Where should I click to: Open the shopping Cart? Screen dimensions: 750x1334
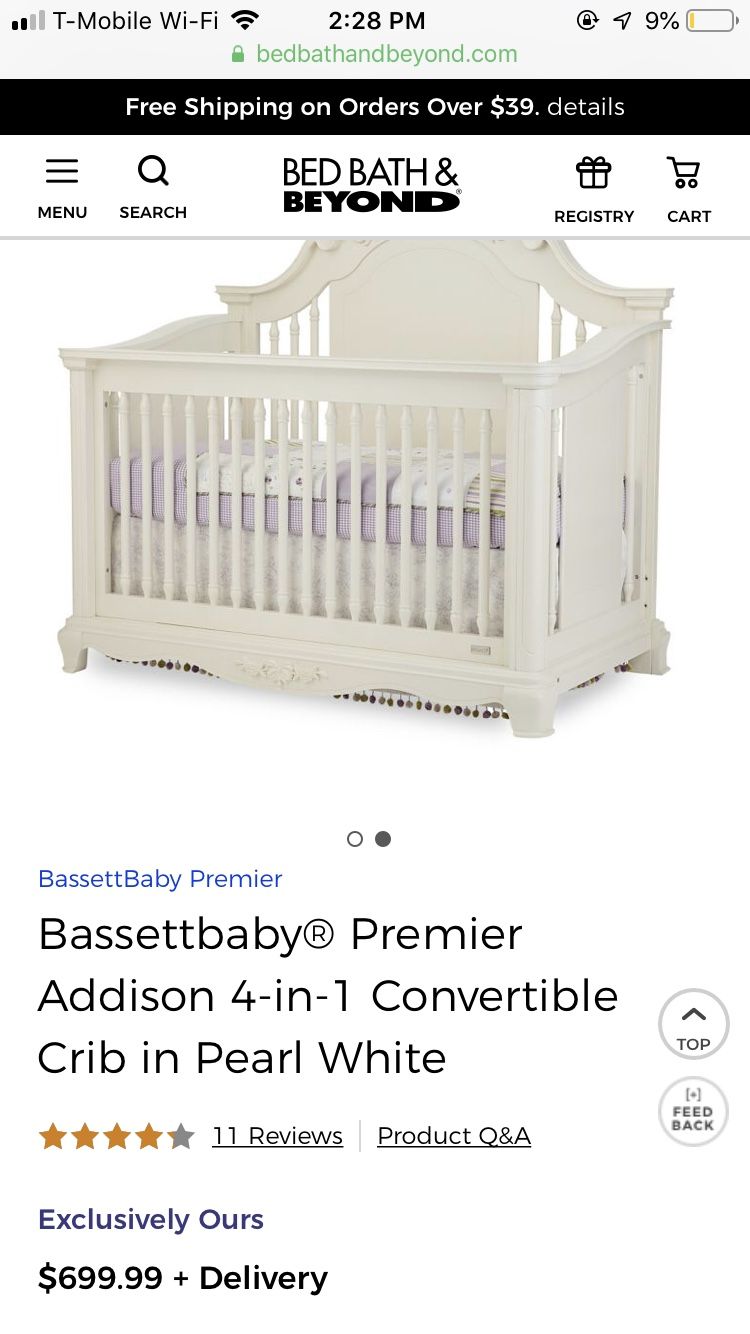688,189
